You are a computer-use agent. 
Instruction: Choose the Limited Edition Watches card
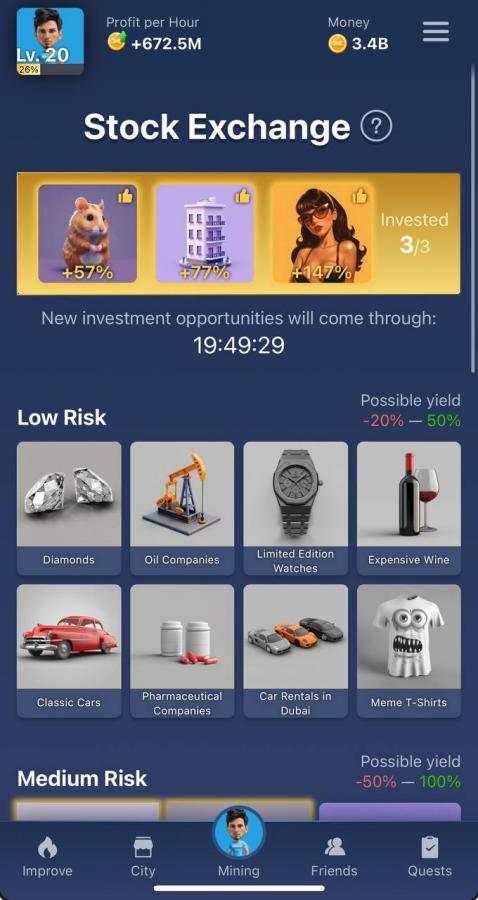tap(296, 508)
